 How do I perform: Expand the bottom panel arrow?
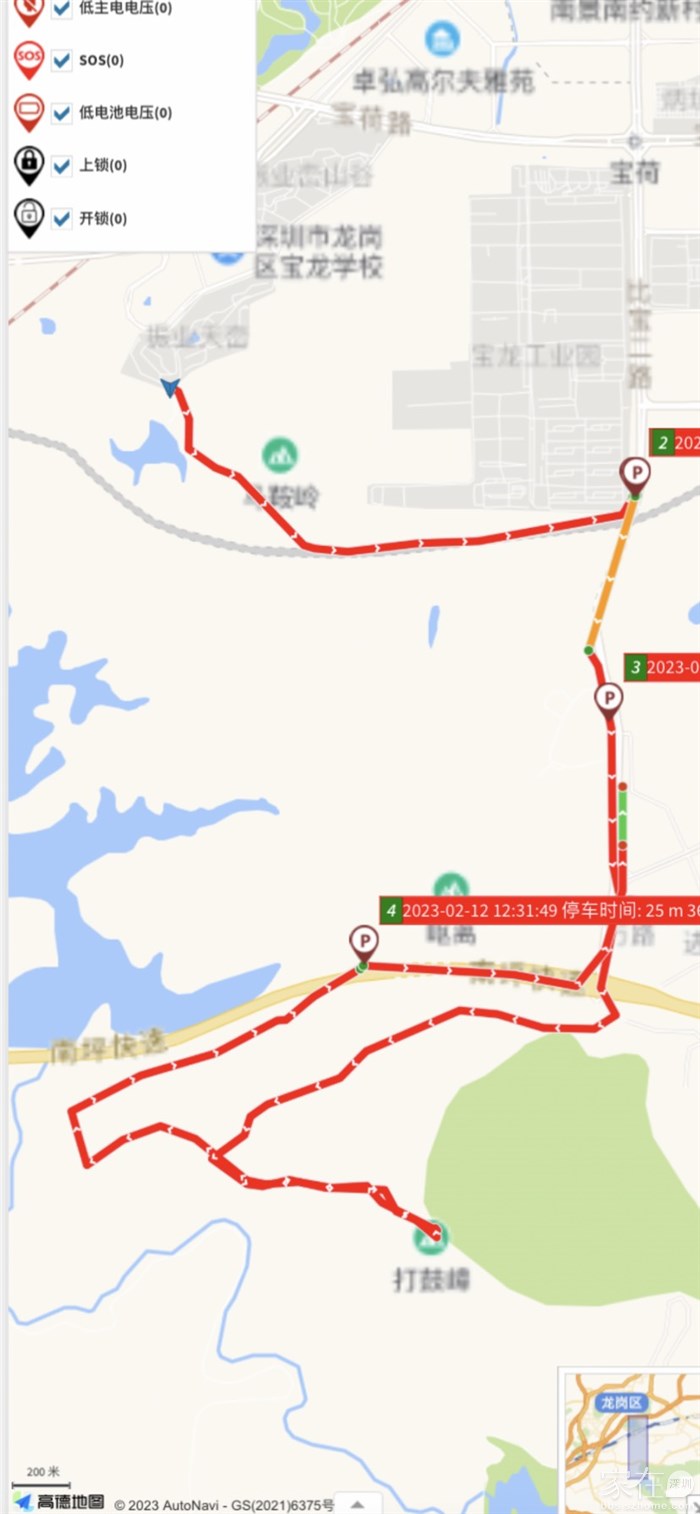[358, 1503]
